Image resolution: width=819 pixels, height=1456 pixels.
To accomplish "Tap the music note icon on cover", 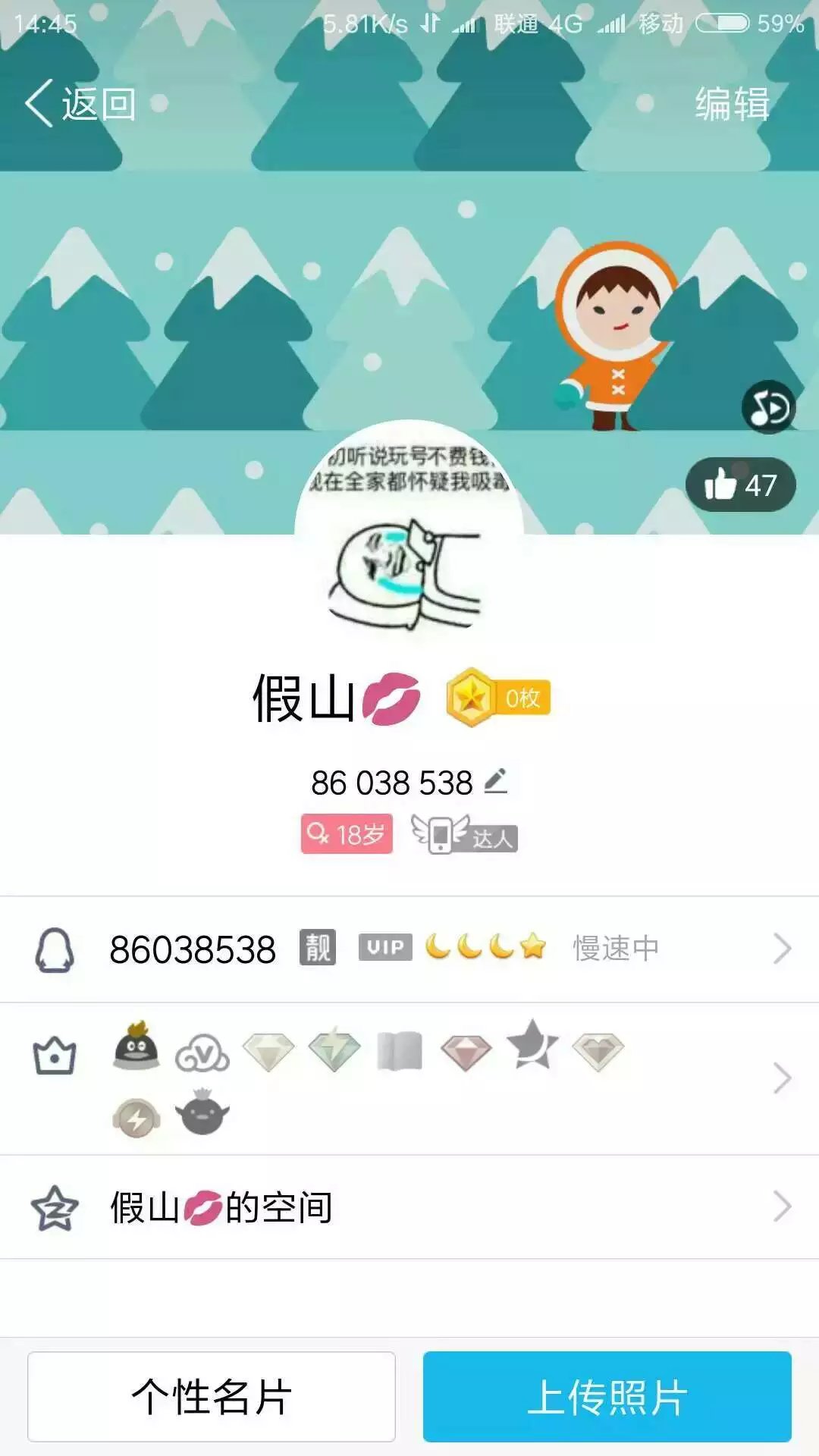I will coord(768,407).
